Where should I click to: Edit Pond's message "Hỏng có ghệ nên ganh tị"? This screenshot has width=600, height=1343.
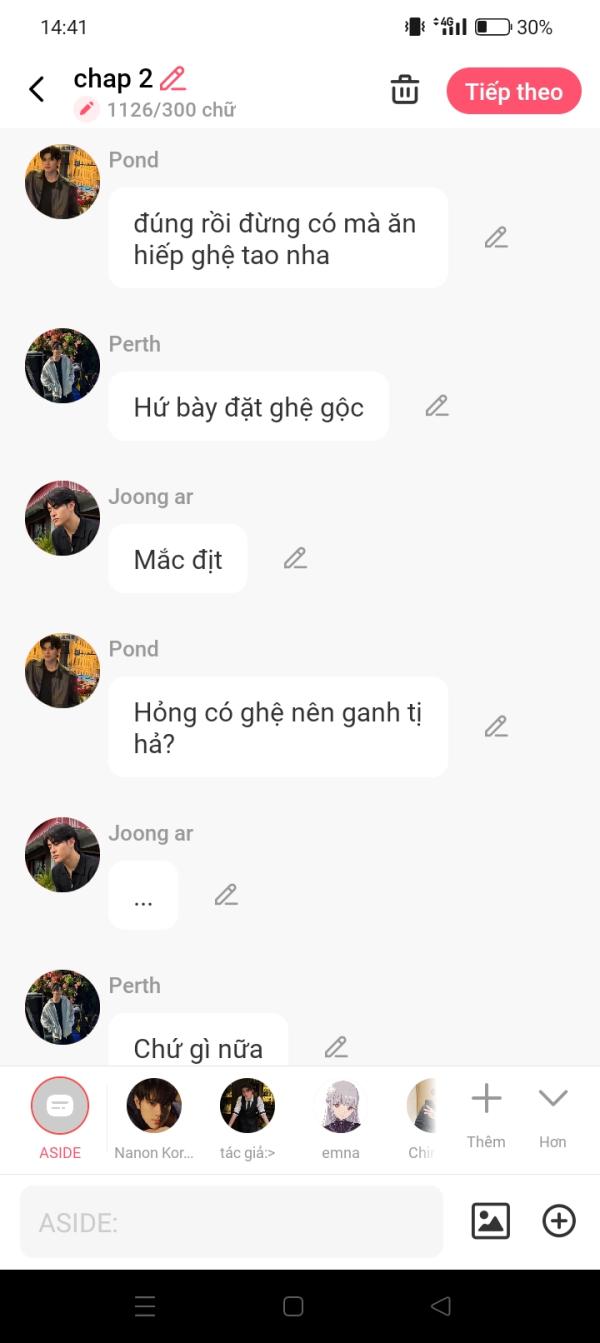tap(496, 727)
